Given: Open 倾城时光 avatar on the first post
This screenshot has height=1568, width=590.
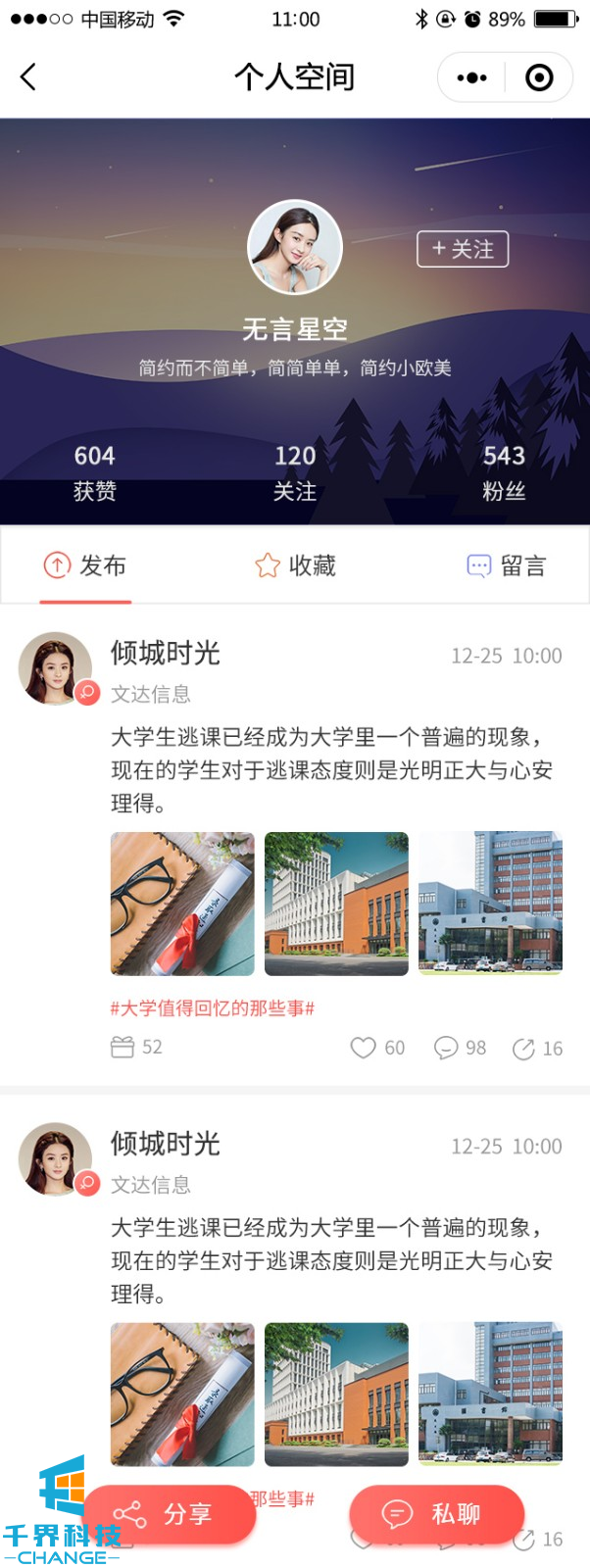Looking at the screenshot, I should point(56,667).
